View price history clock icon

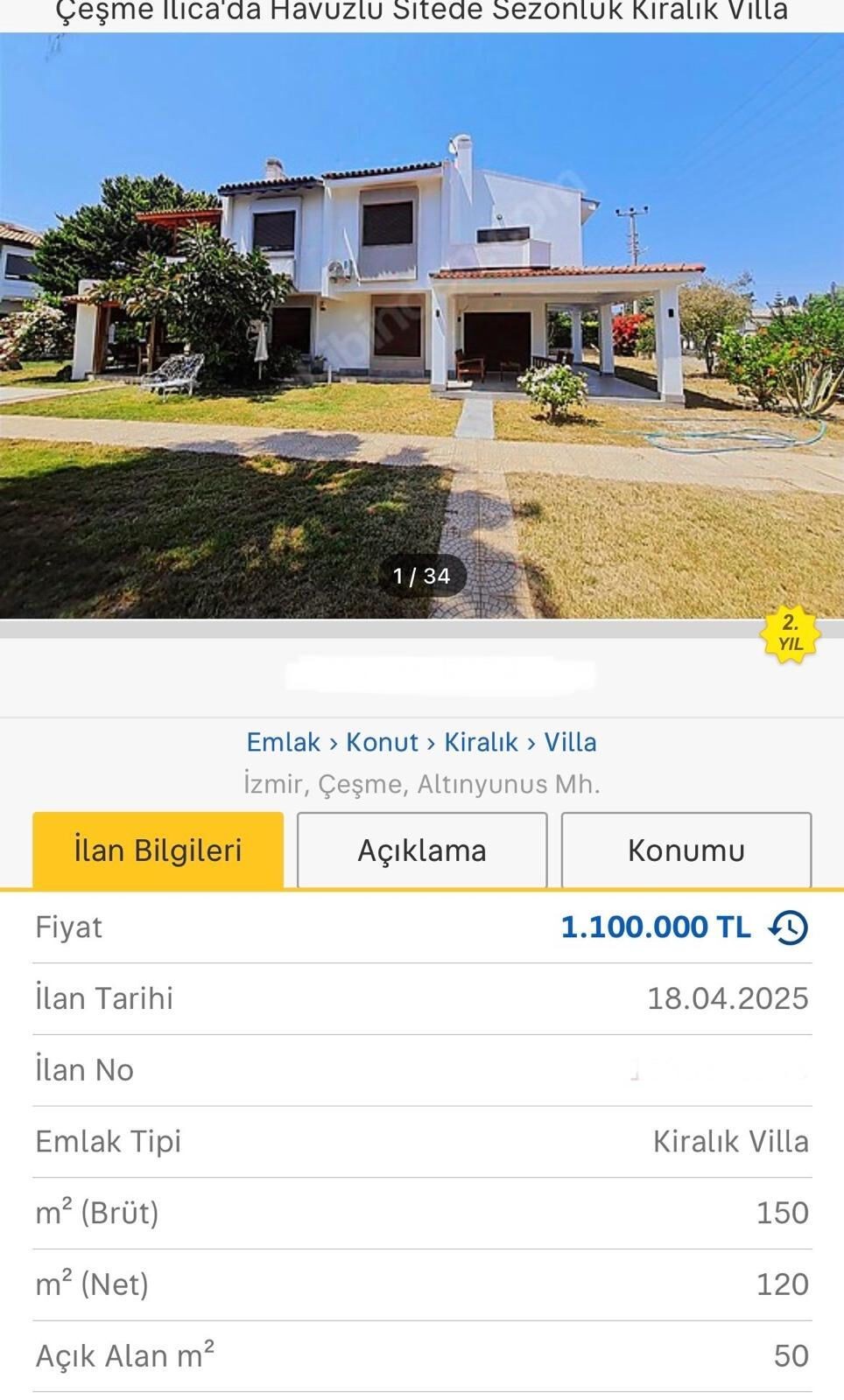click(789, 927)
